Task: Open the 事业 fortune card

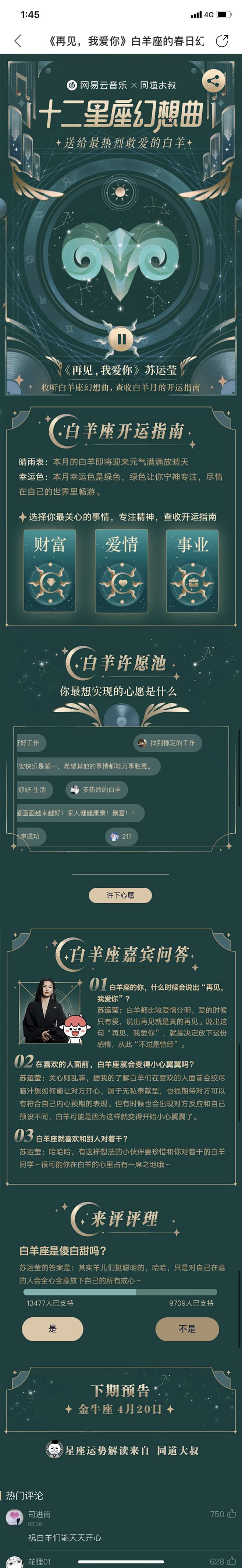Action: pos(192,570)
